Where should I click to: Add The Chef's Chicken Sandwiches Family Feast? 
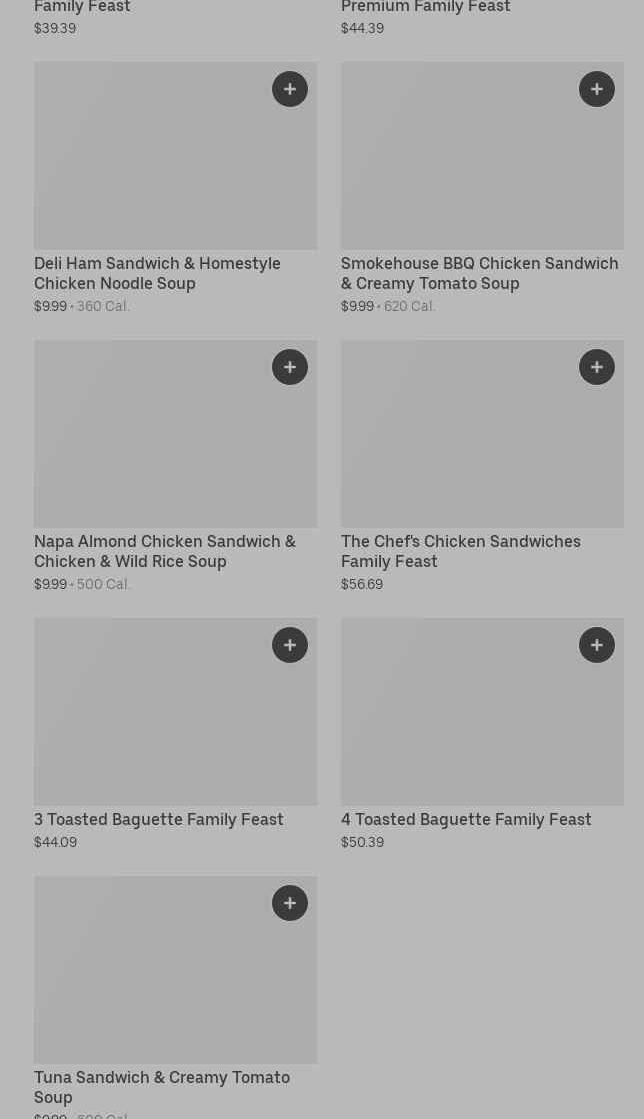pyautogui.click(x=597, y=367)
